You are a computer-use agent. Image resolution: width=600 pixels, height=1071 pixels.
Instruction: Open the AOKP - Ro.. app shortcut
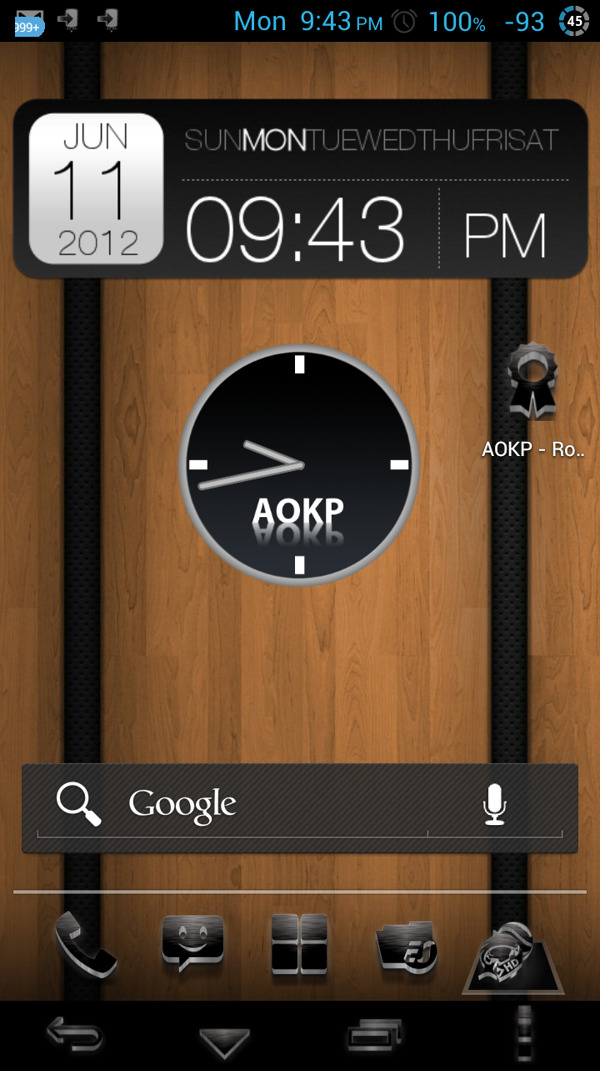point(532,401)
